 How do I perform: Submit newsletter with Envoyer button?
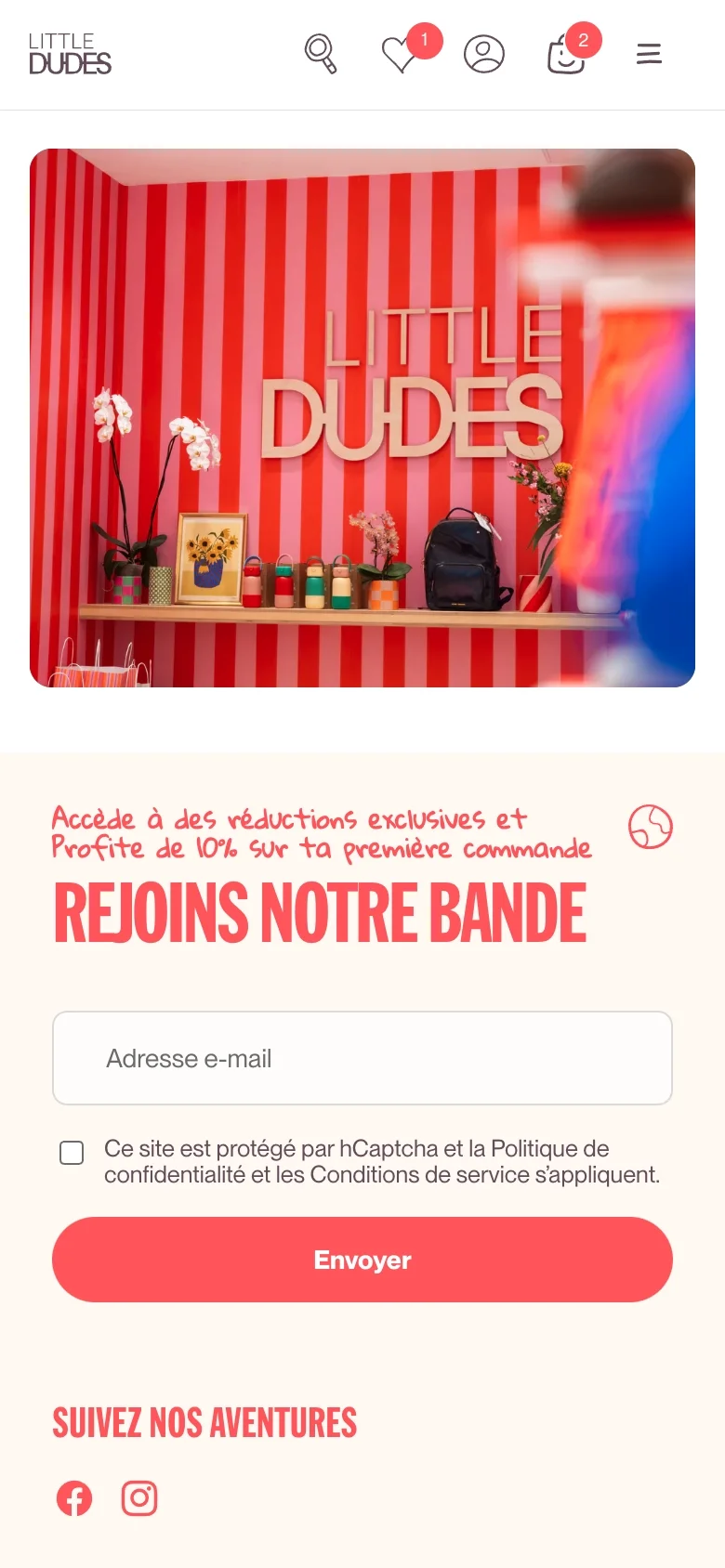362,1260
